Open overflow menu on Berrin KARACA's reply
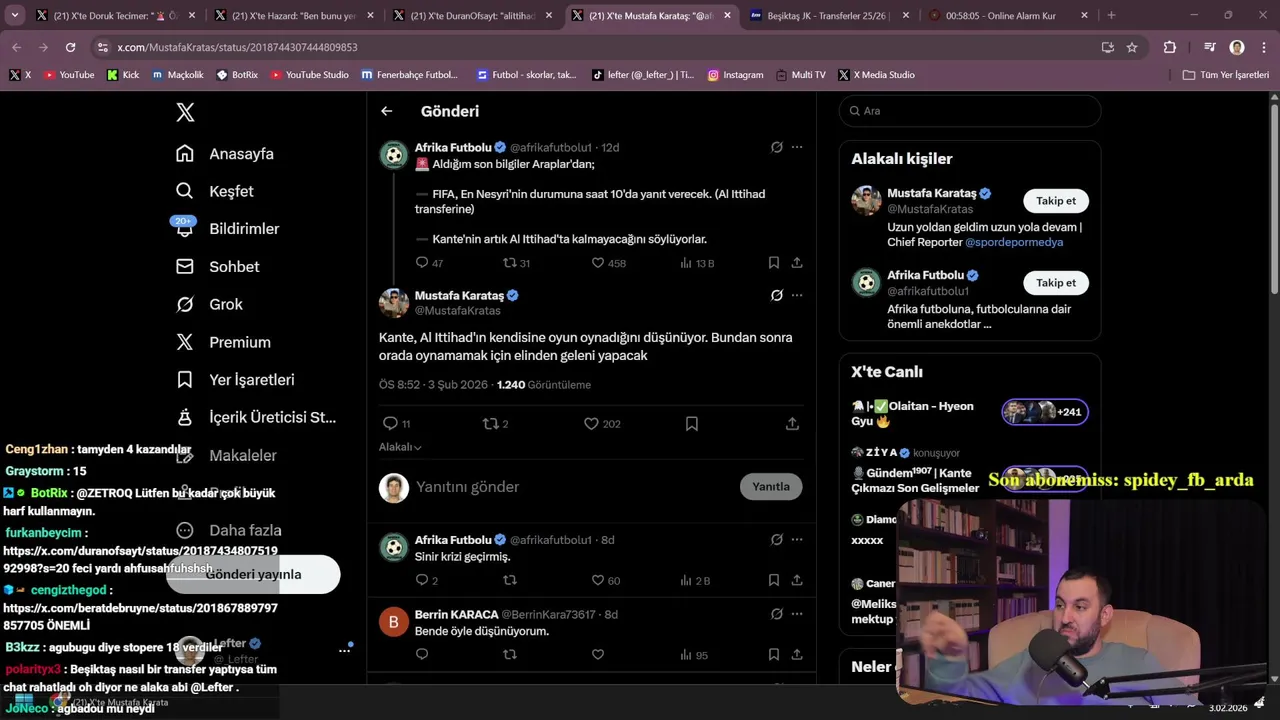 tap(797, 614)
